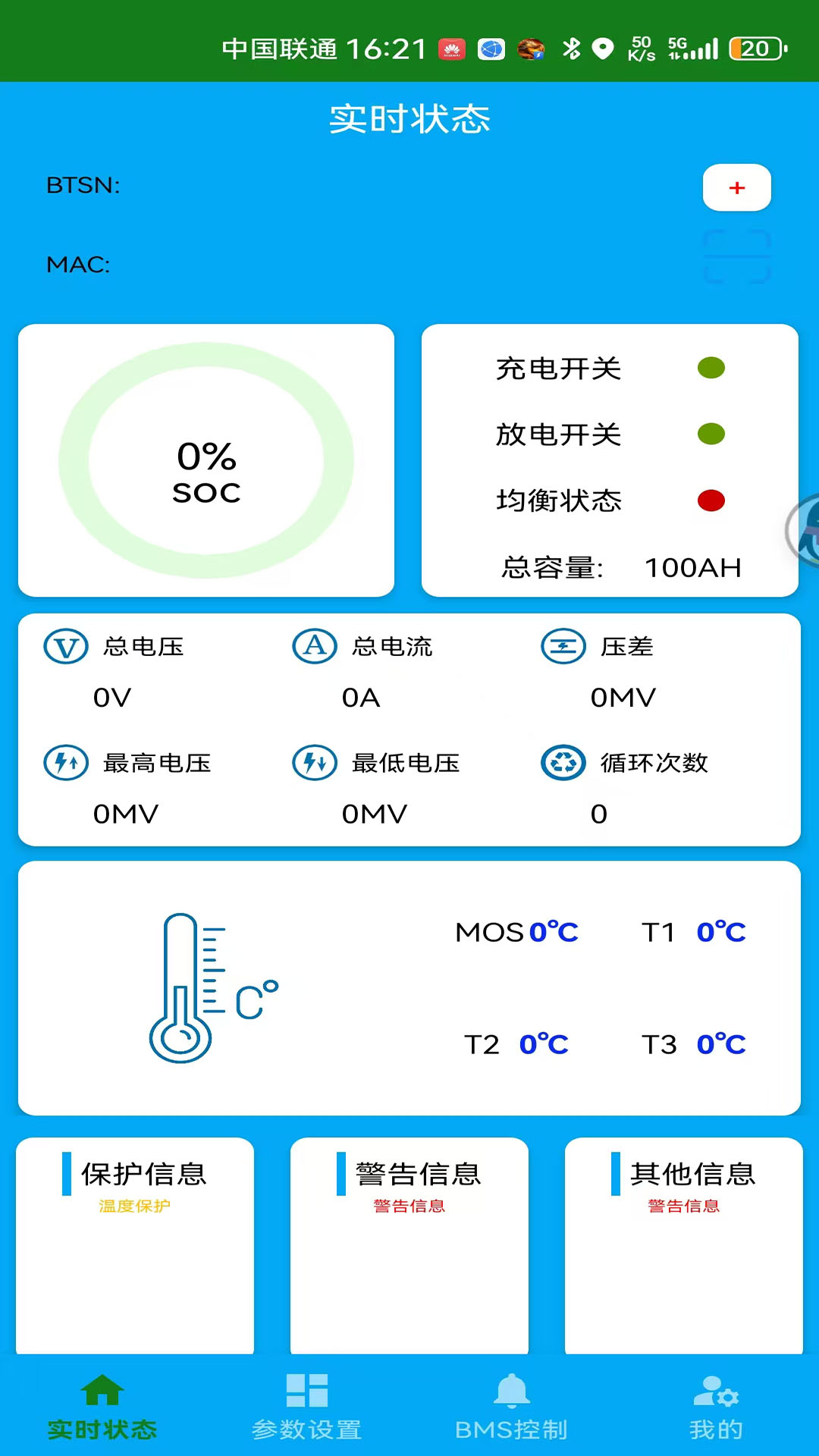Tap the + add device button
This screenshot has width=819, height=1456.
[x=736, y=187]
